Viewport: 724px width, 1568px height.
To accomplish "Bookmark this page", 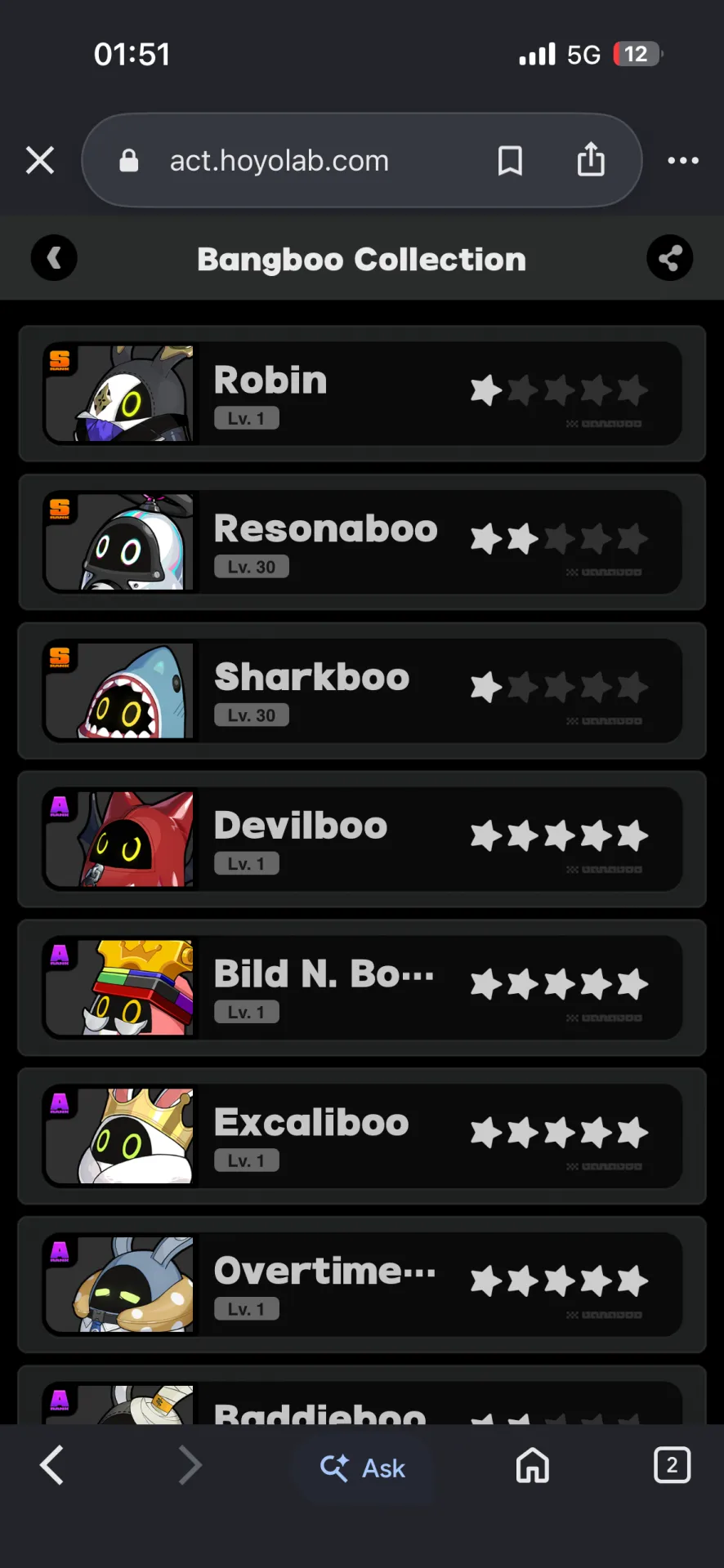I will tap(510, 161).
